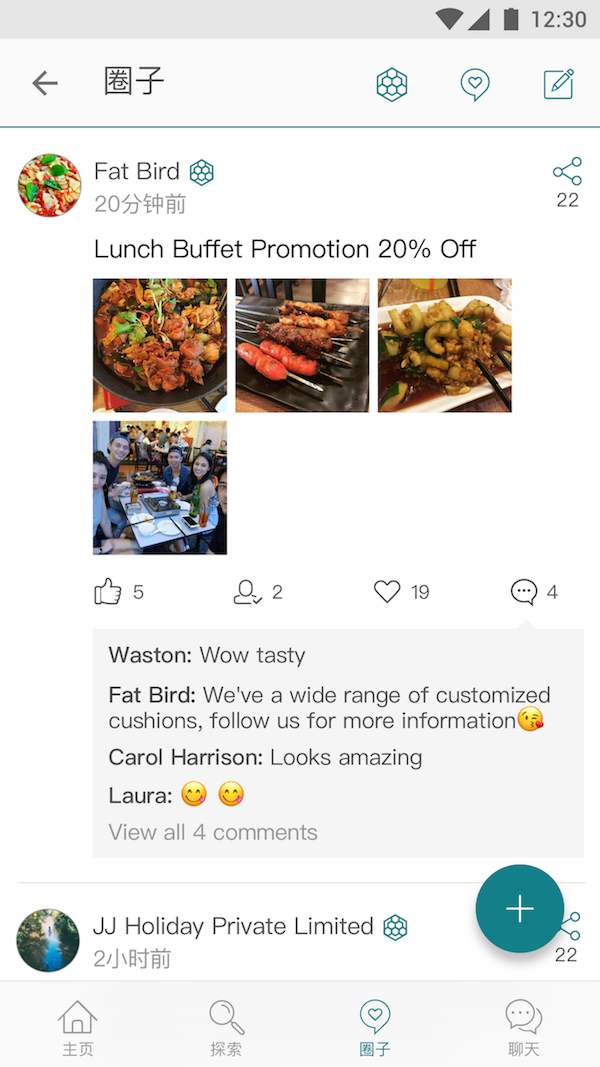Switch to the 聊天 tab
The height and width of the screenshot is (1067, 600).
click(523, 1028)
